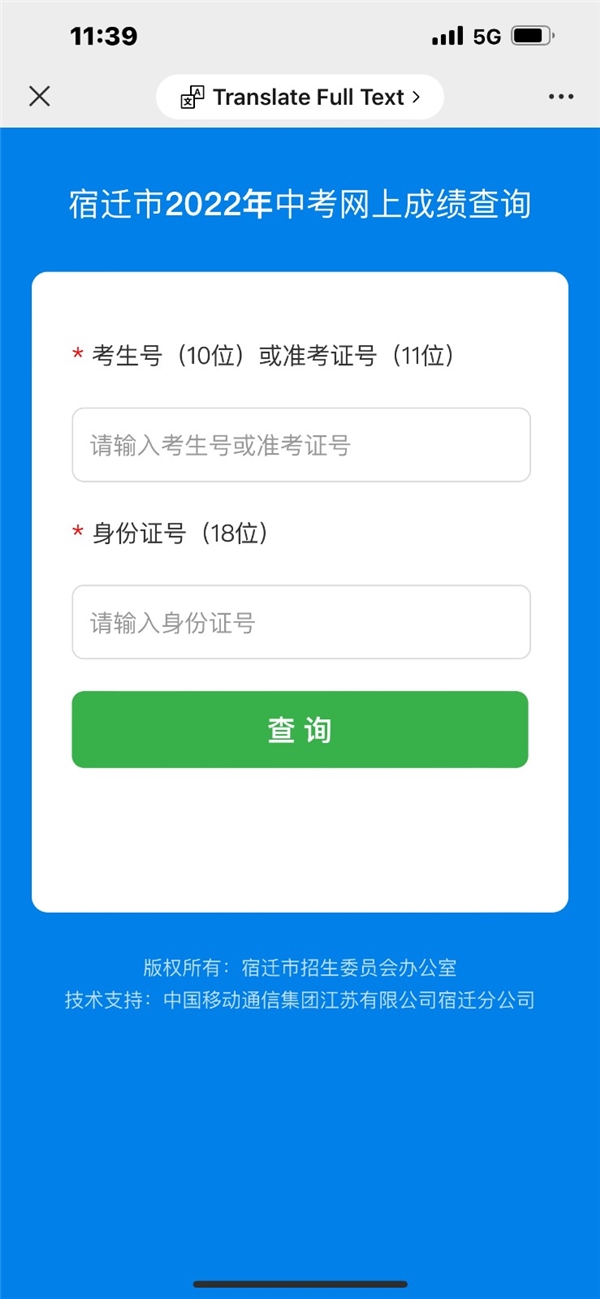Screen dimensions: 600x1299
Task: Close the in-app browser page
Action: click(x=39, y=96)
